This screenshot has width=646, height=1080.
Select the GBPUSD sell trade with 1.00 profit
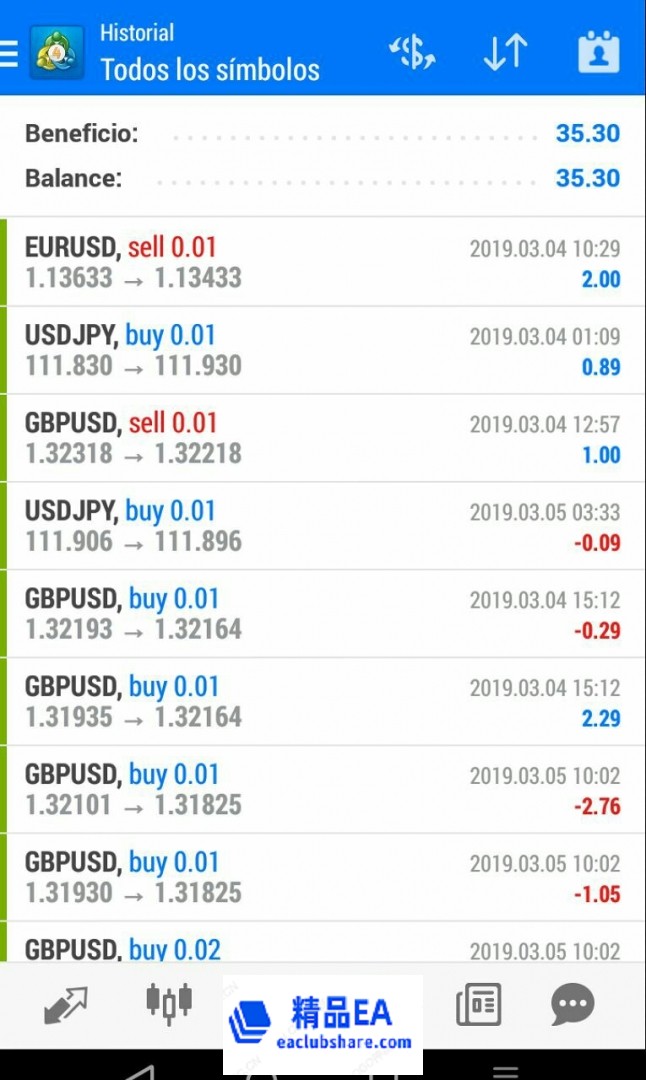[x=323, y=439]
